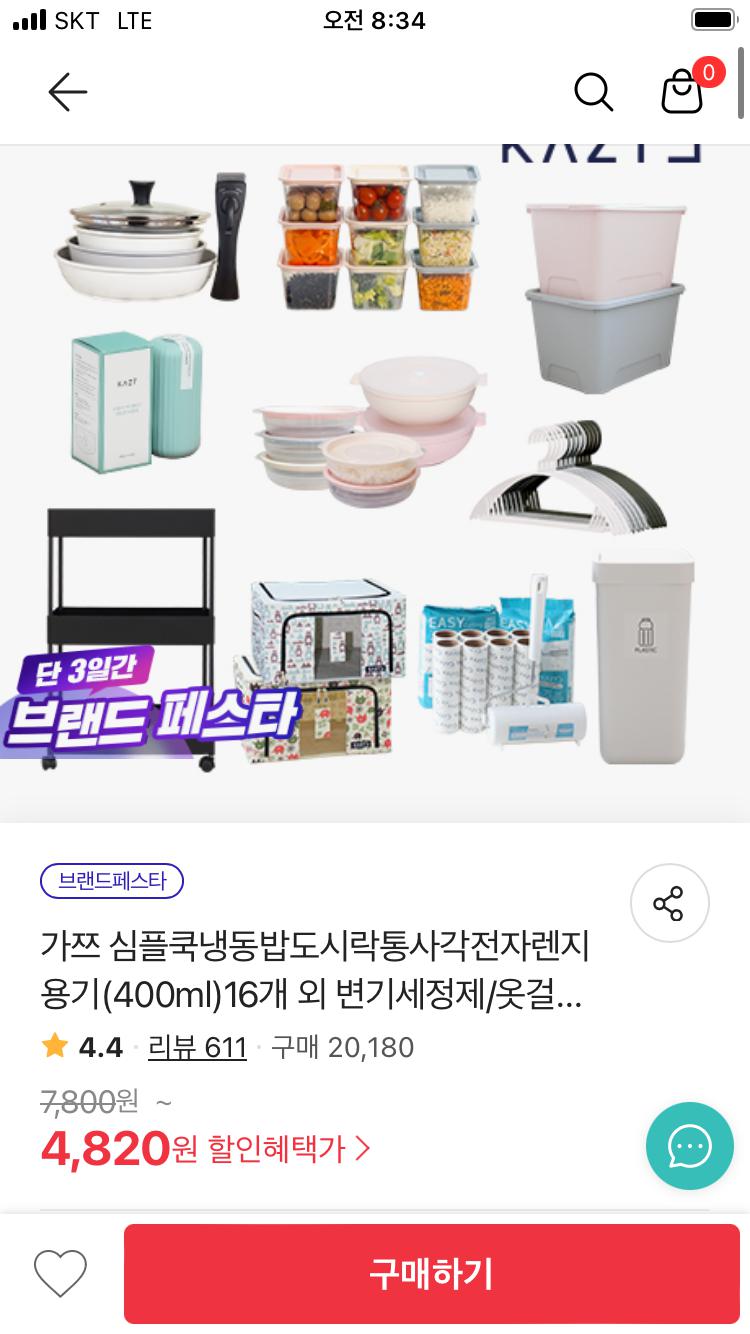This screenshot has width=750, height=1334.
Task: View 할인혜택가 discount details
Action: [288, 1149]
